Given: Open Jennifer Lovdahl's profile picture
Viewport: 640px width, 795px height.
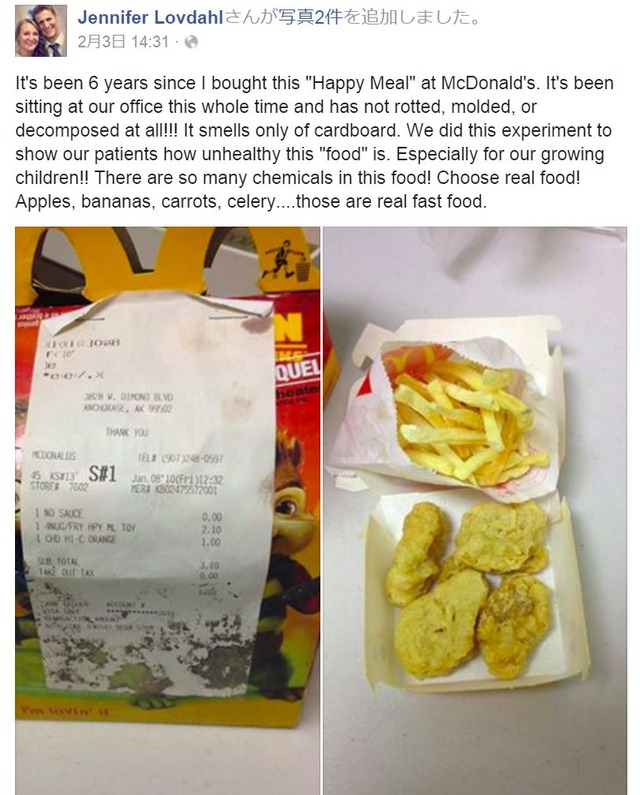Looking at the screenshot, I should [x=41, y=31].
